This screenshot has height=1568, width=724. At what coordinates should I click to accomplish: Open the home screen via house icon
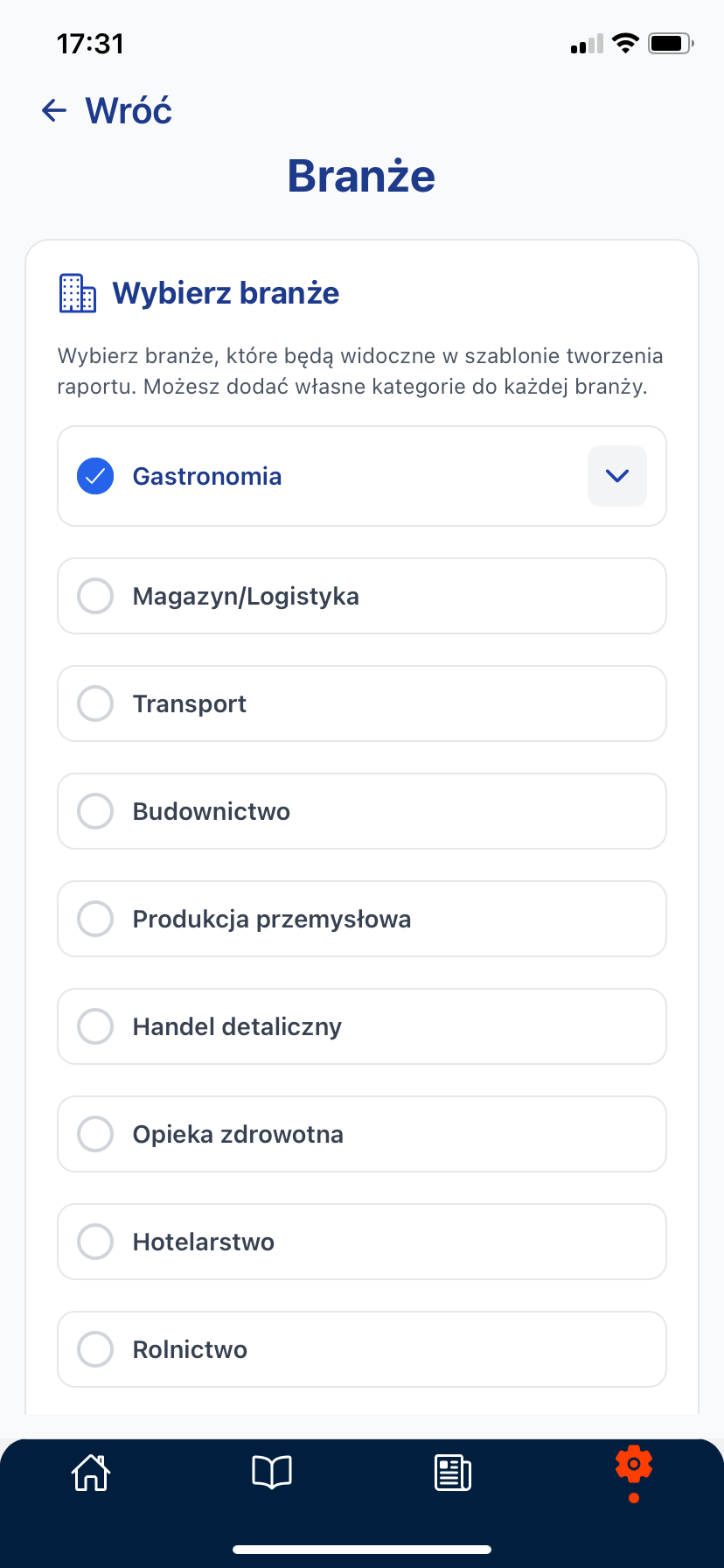[90, 1473]
